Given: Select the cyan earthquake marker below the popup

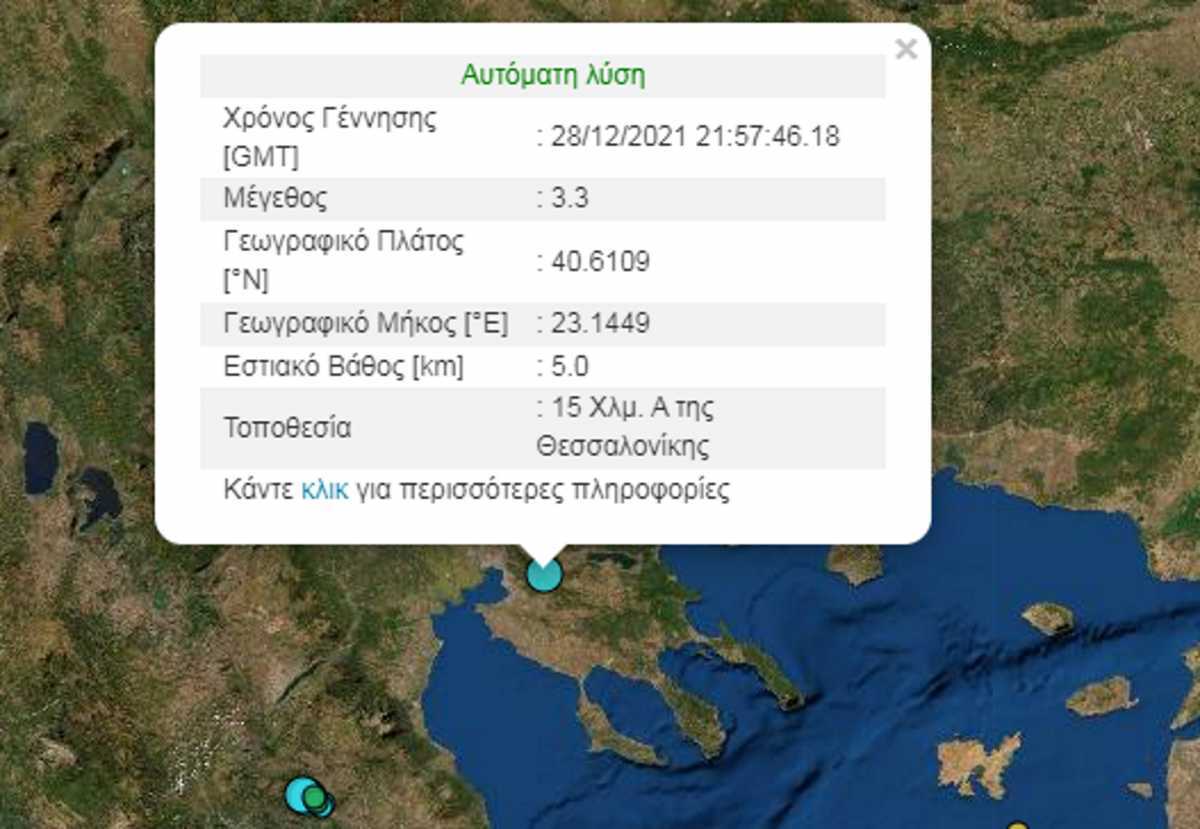Looking at the screenshot, I should click(544, 574).
